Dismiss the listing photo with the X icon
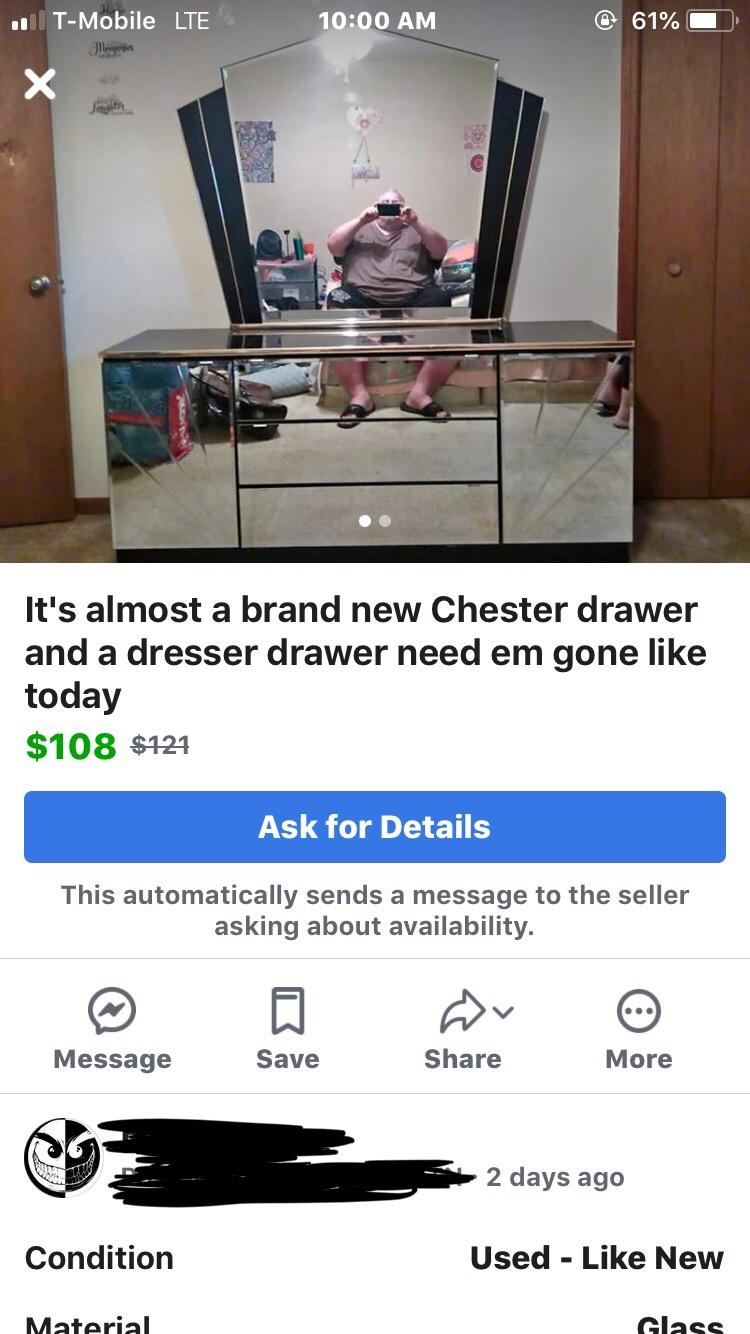The width and height of the screenshot is (750, 1334). click(39, 84)
